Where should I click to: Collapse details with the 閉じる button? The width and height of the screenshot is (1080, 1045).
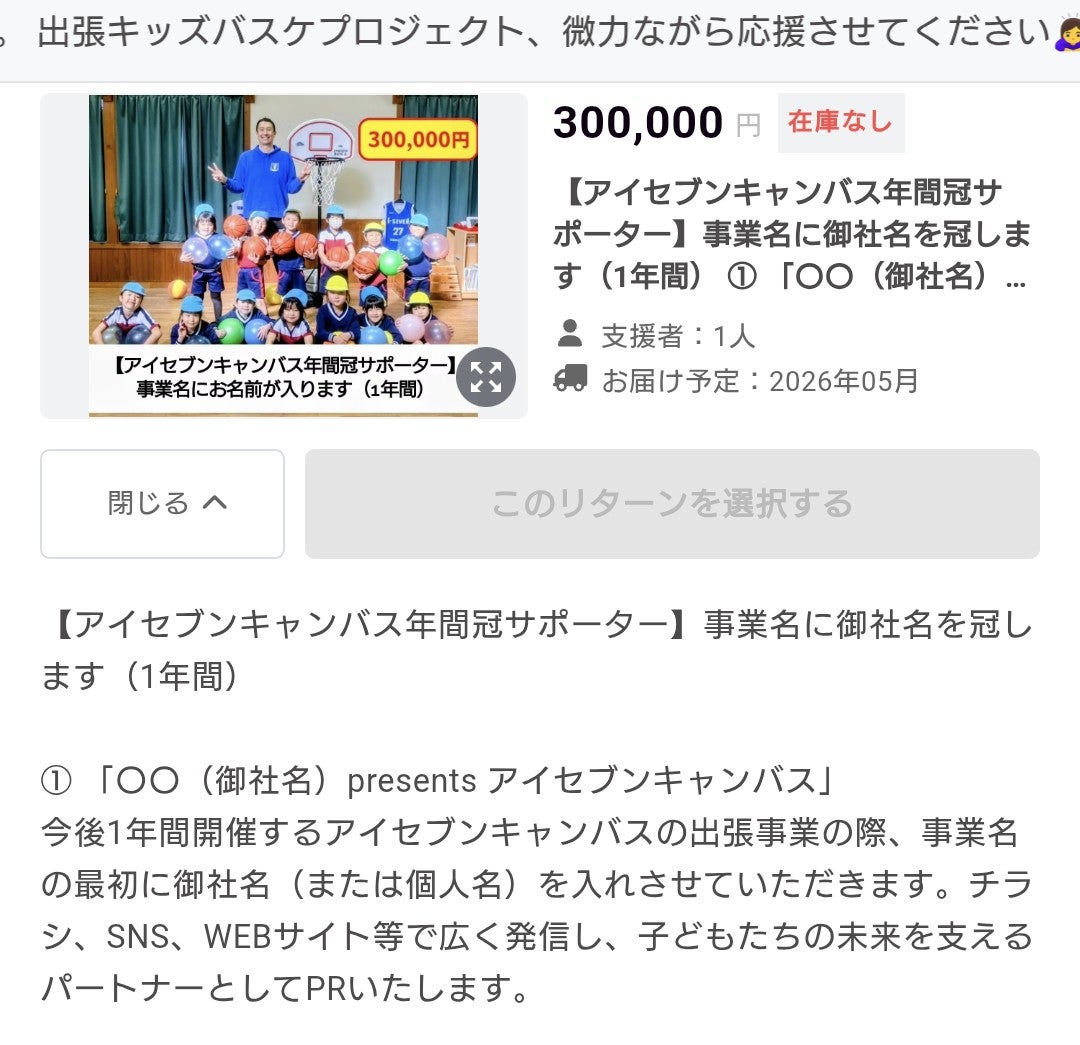163,503
